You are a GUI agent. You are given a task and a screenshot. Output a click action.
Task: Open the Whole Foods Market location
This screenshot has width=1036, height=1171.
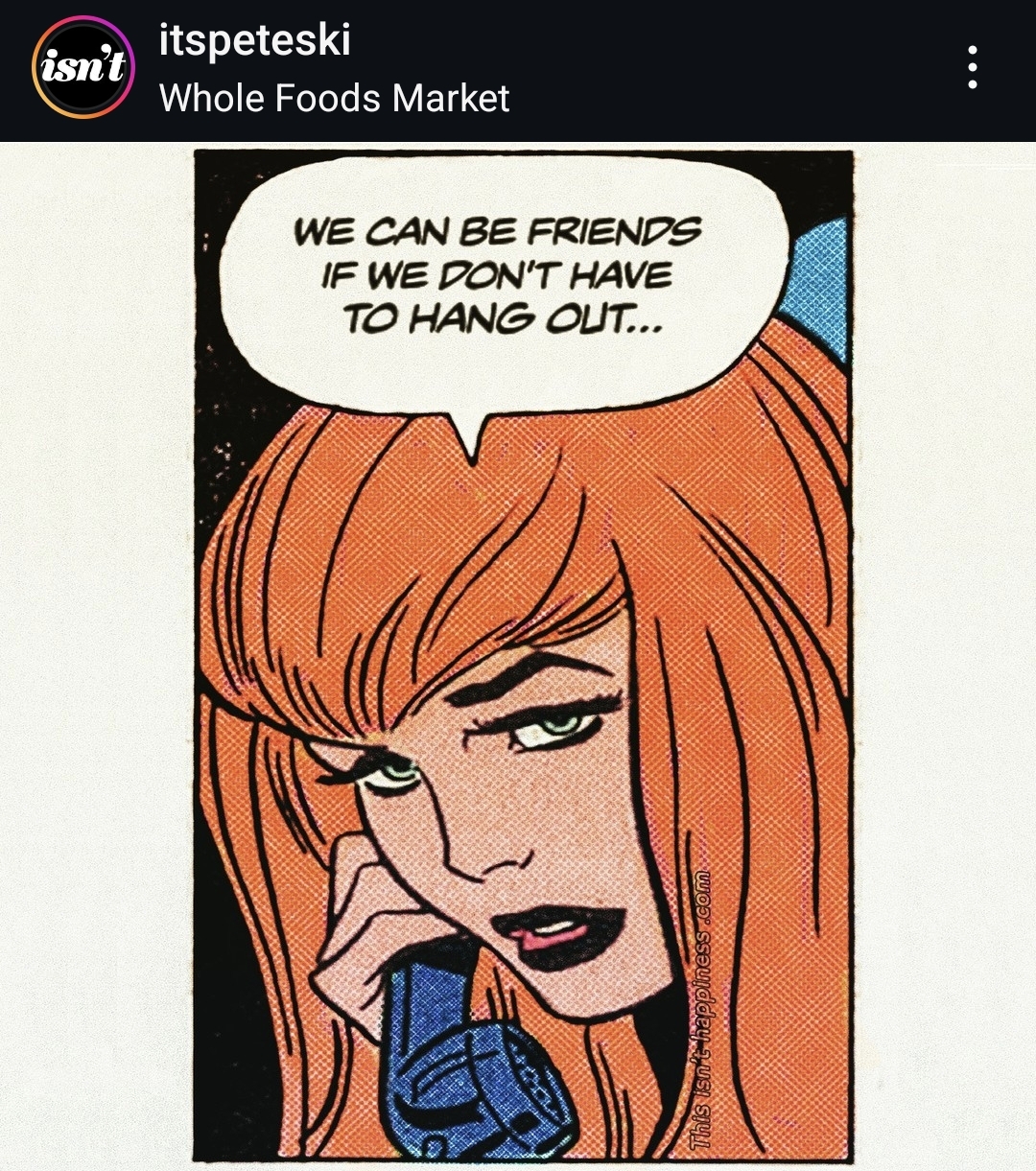(x=334, y=98)
